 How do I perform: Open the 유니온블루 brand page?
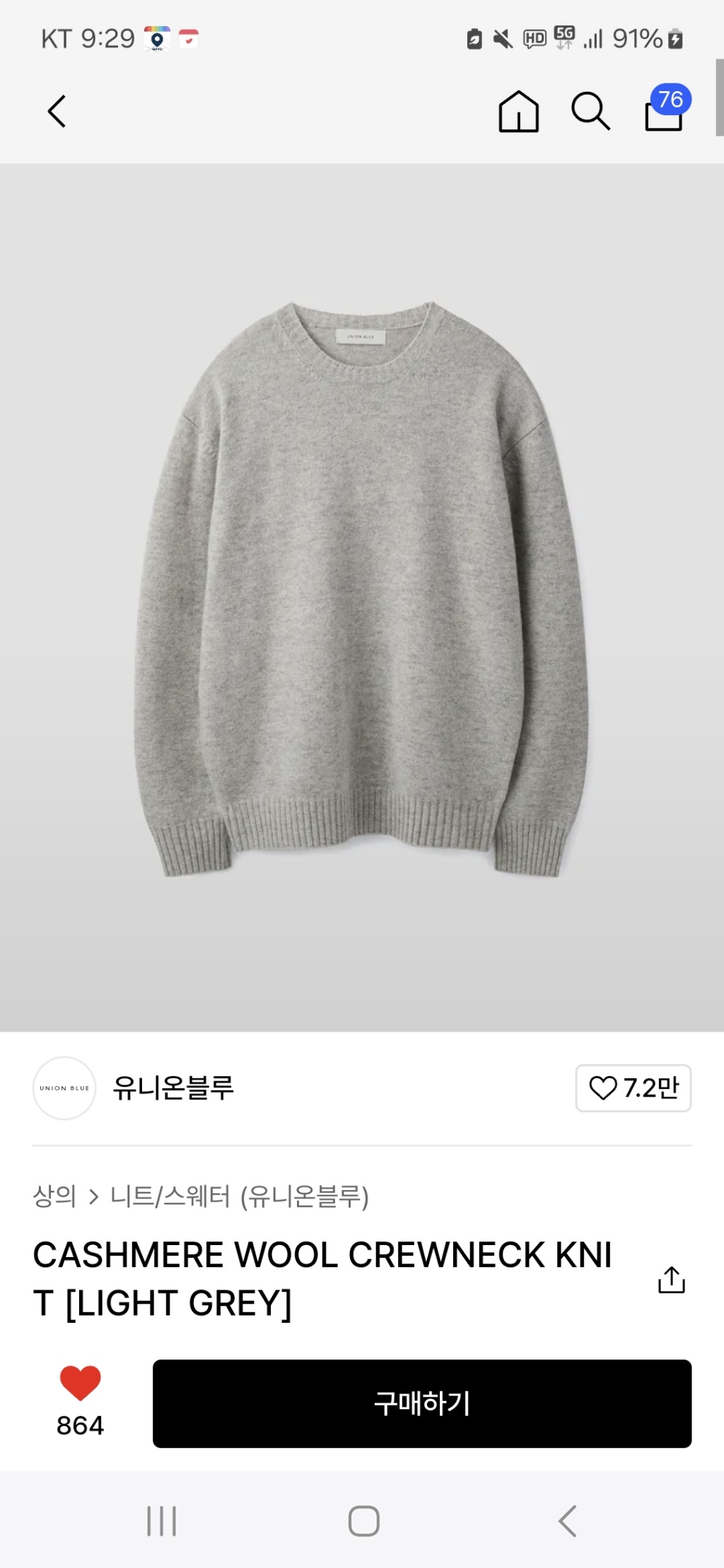tap(172, 1088)
